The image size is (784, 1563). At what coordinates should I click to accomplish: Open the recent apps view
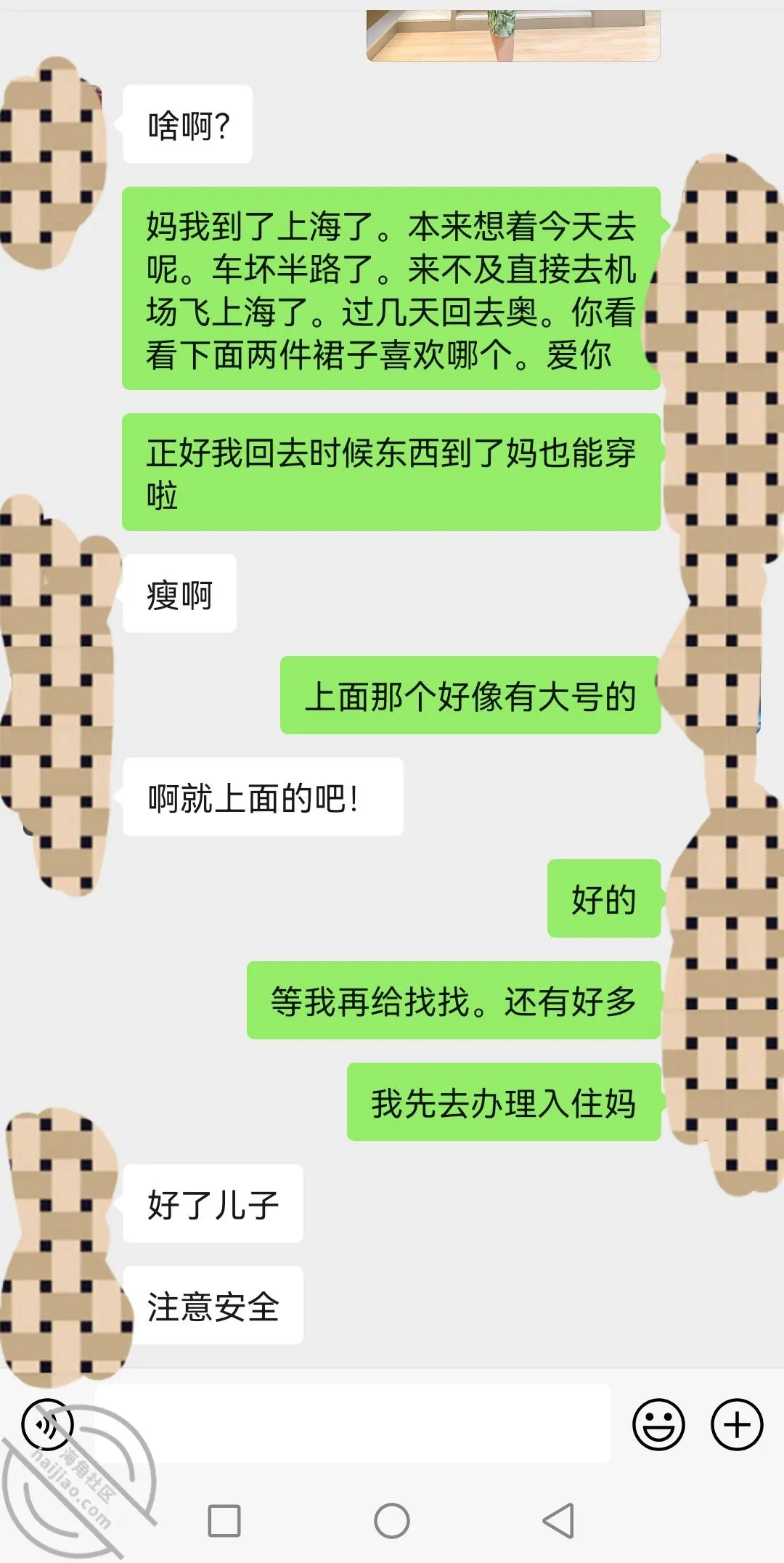pos(224,1520)
